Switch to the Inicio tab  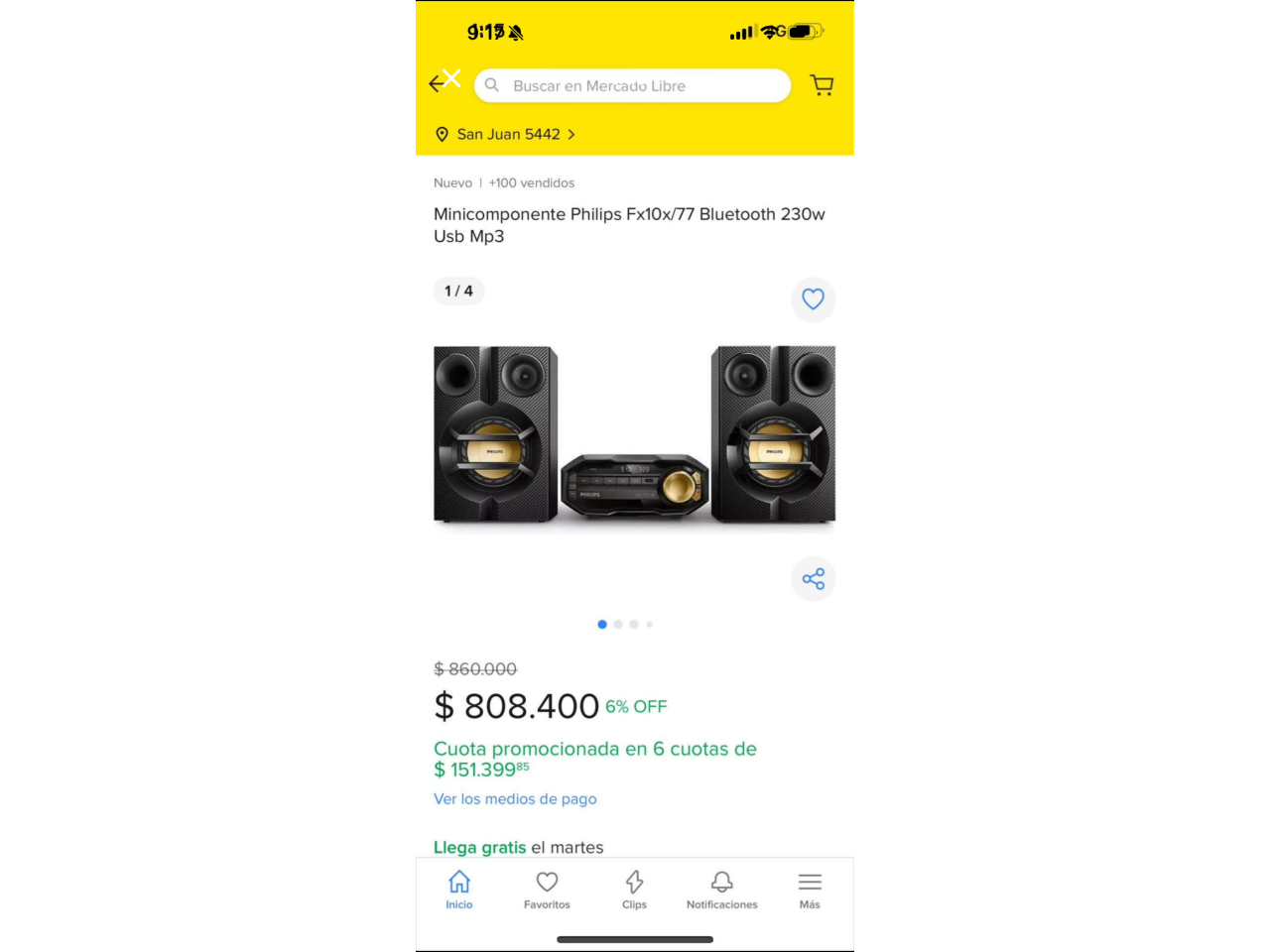[459, 890]
